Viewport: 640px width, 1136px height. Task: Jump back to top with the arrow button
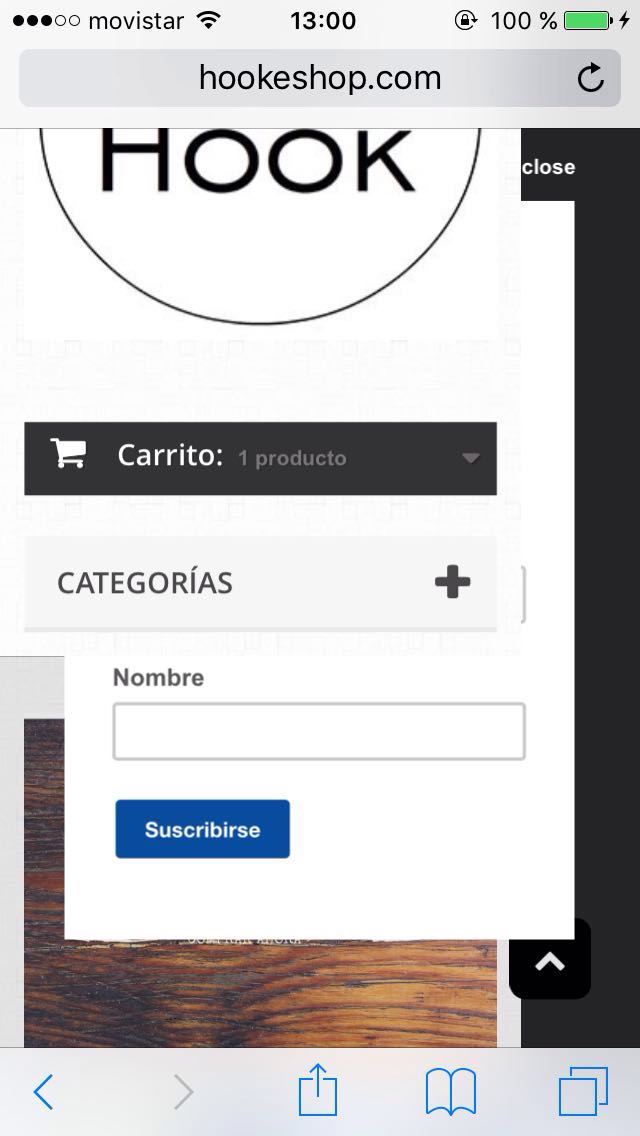[x=550, y=961]
